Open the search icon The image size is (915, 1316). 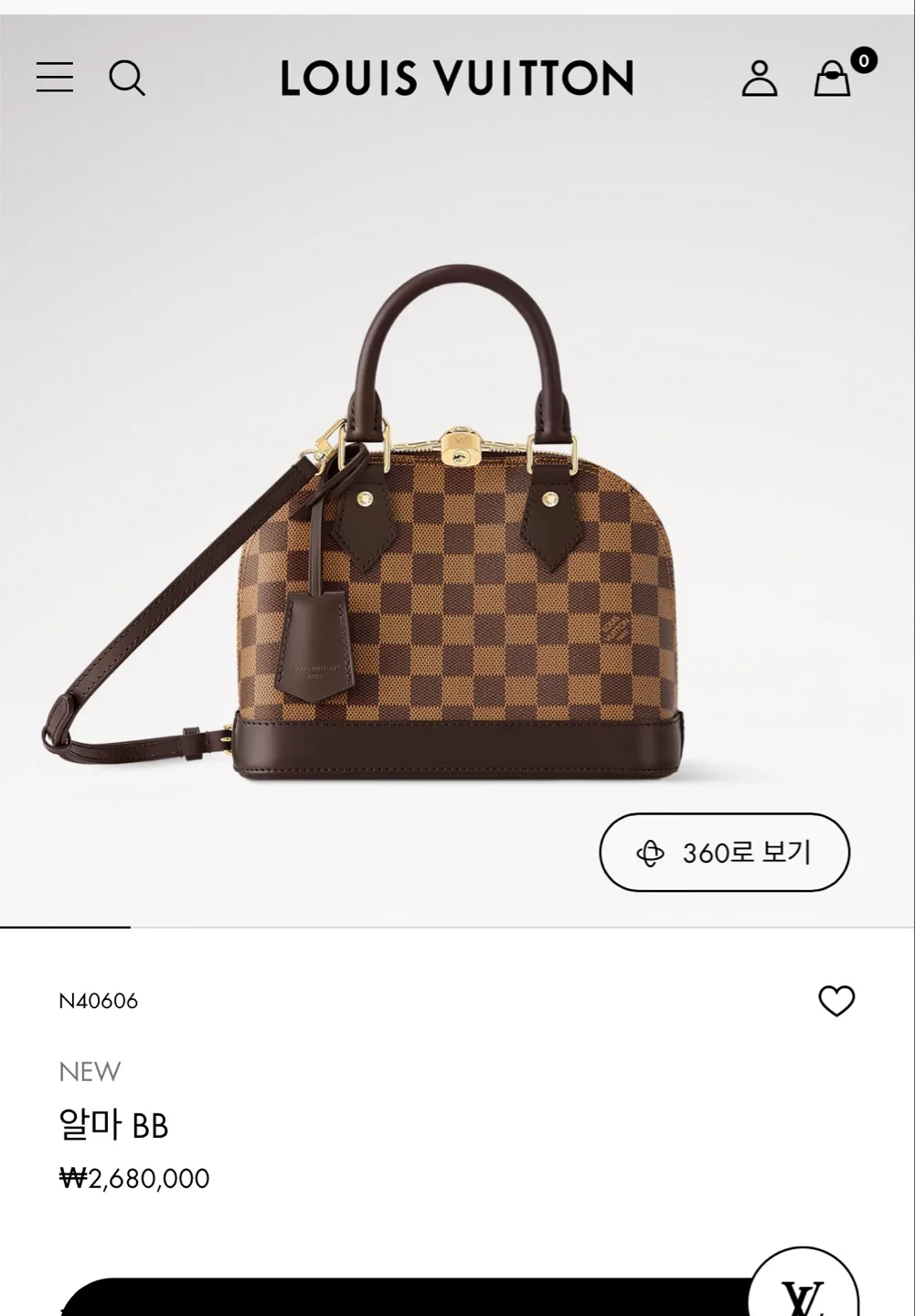(127, 79)
